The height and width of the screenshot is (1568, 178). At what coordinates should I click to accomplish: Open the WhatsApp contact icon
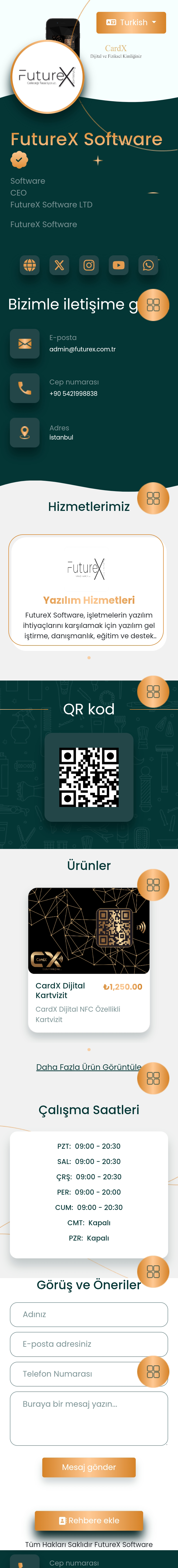pyautogui.click(x=148, y=265)
